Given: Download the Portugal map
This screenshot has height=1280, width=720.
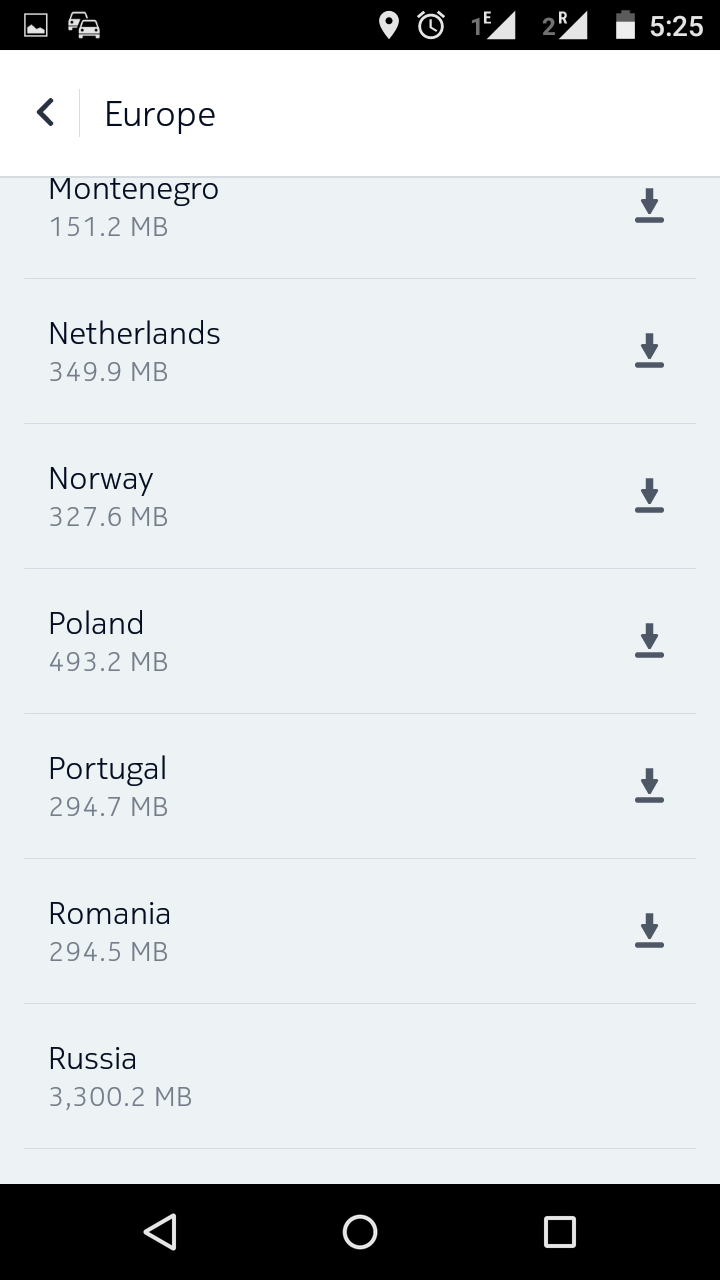Looking at the screenshot, I should 649,785.
